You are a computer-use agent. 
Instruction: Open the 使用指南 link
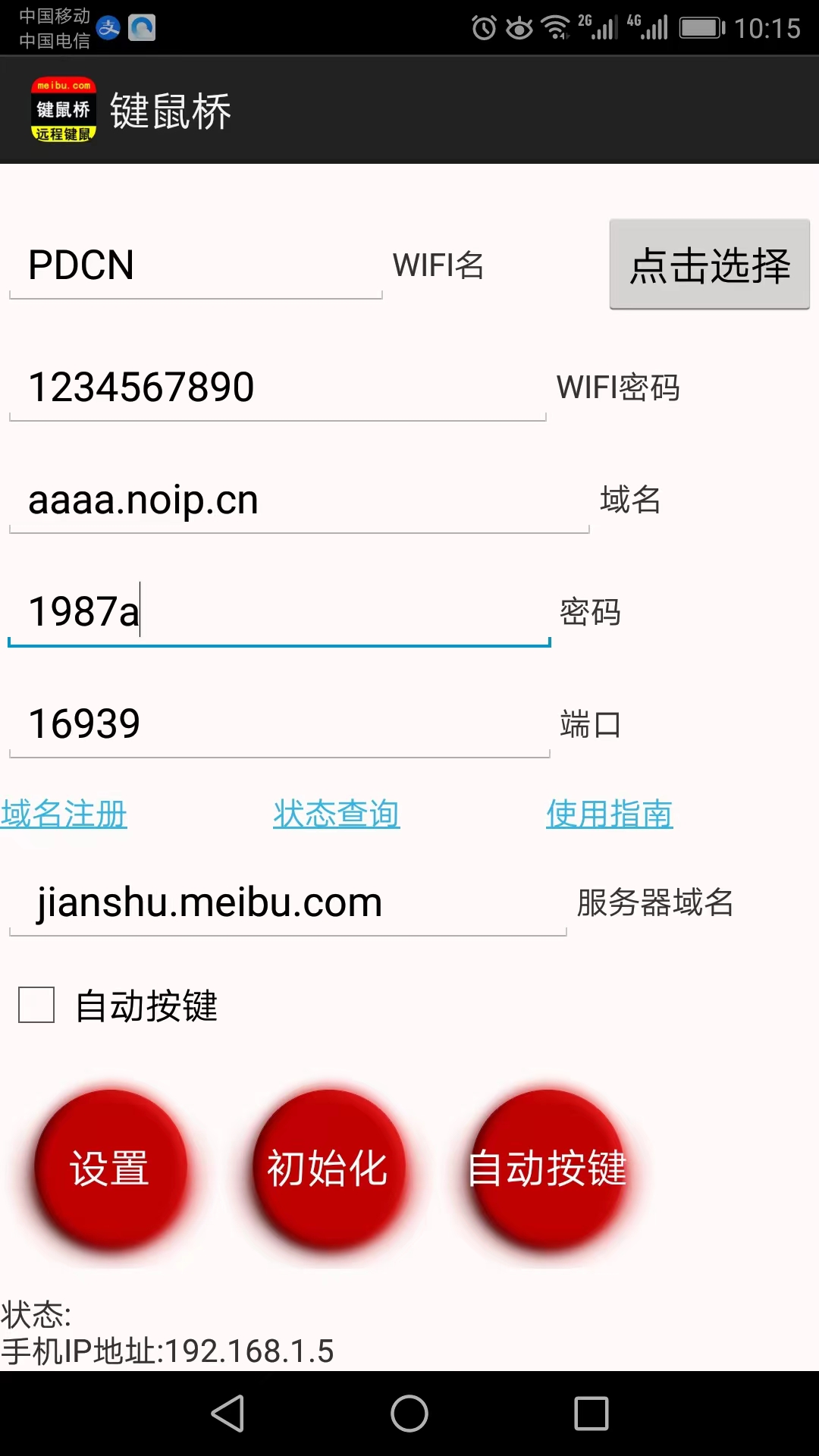(609, 814)
